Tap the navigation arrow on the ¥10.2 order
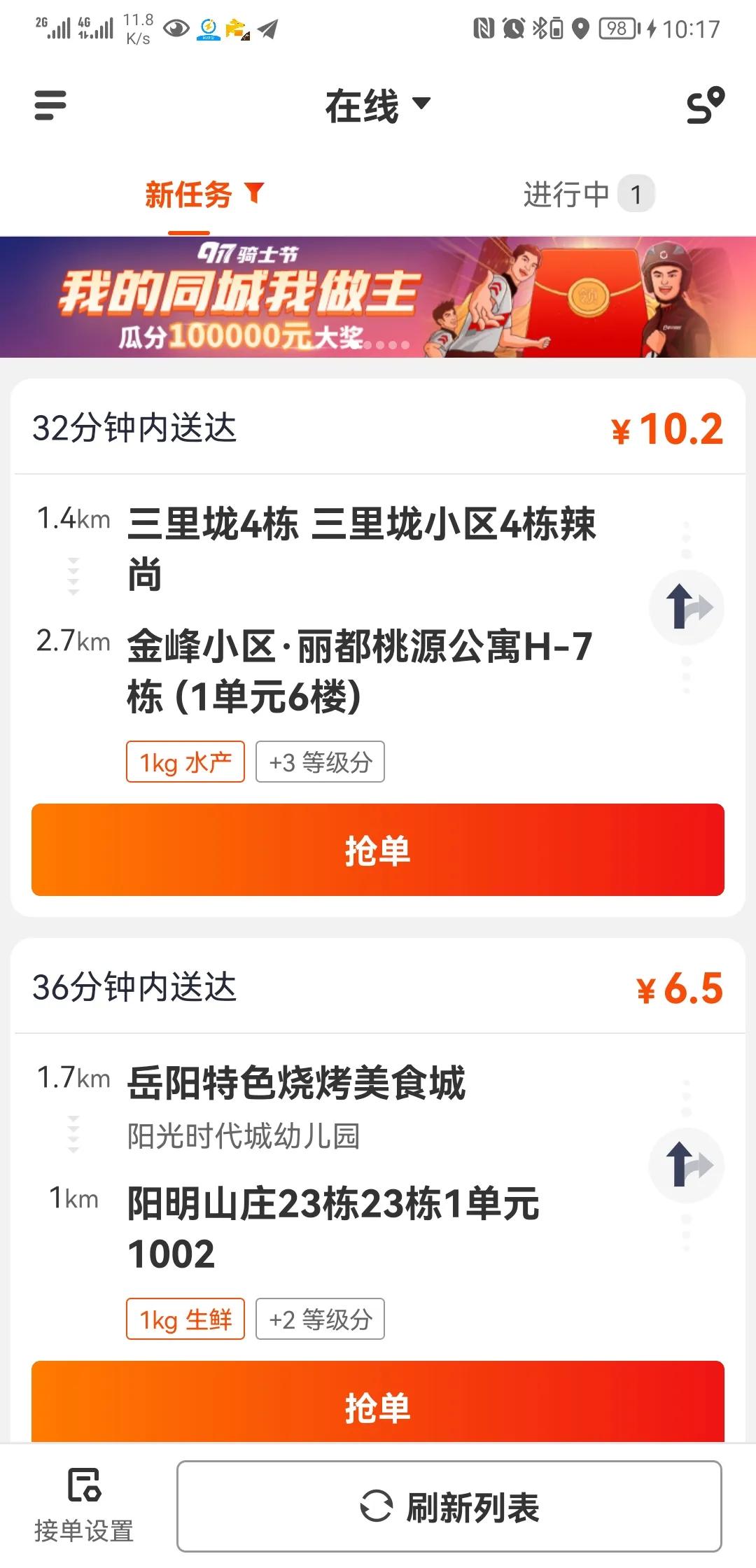The image size is (756, 1568). point(686,608)
